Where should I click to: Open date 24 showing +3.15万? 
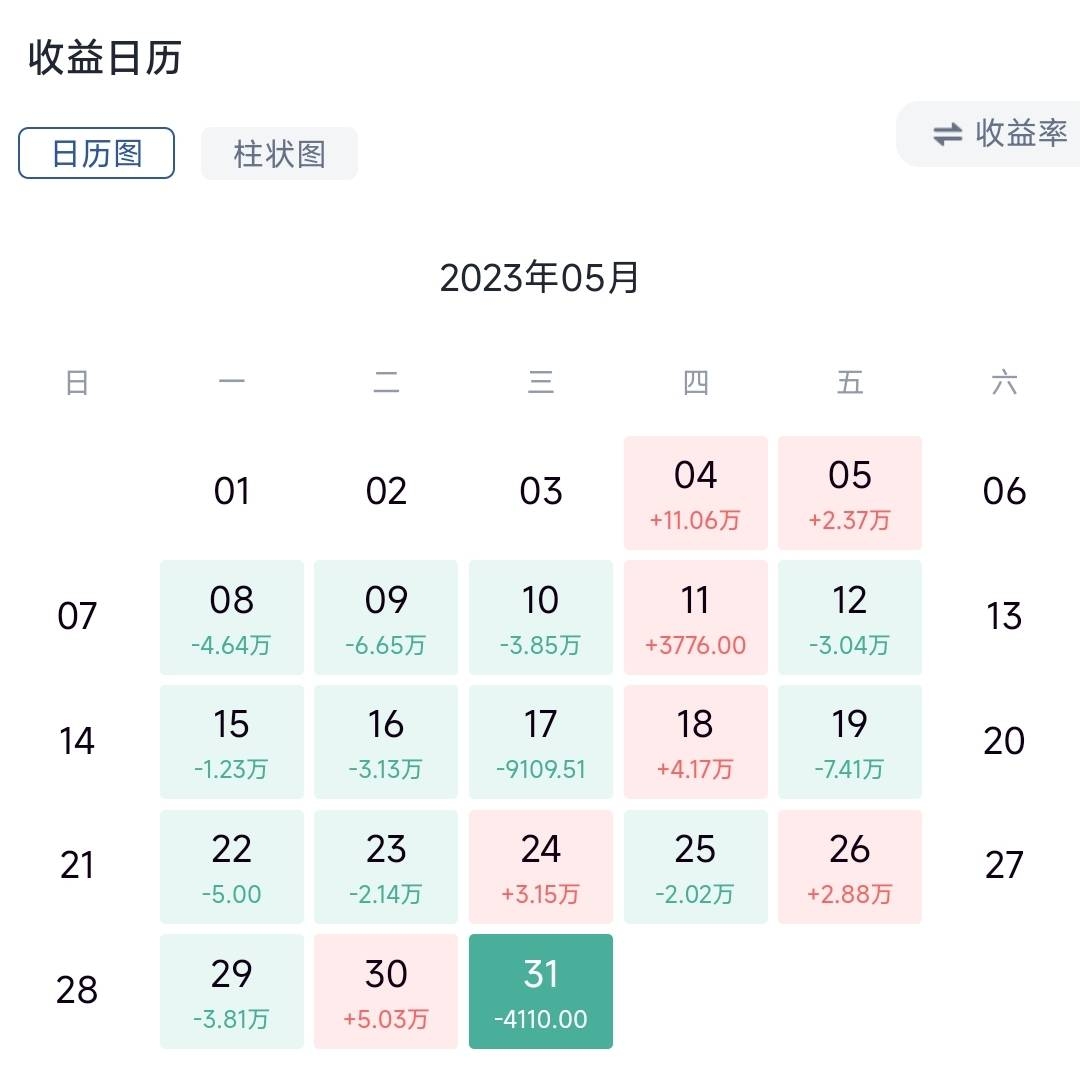click(x=541, y=867)
